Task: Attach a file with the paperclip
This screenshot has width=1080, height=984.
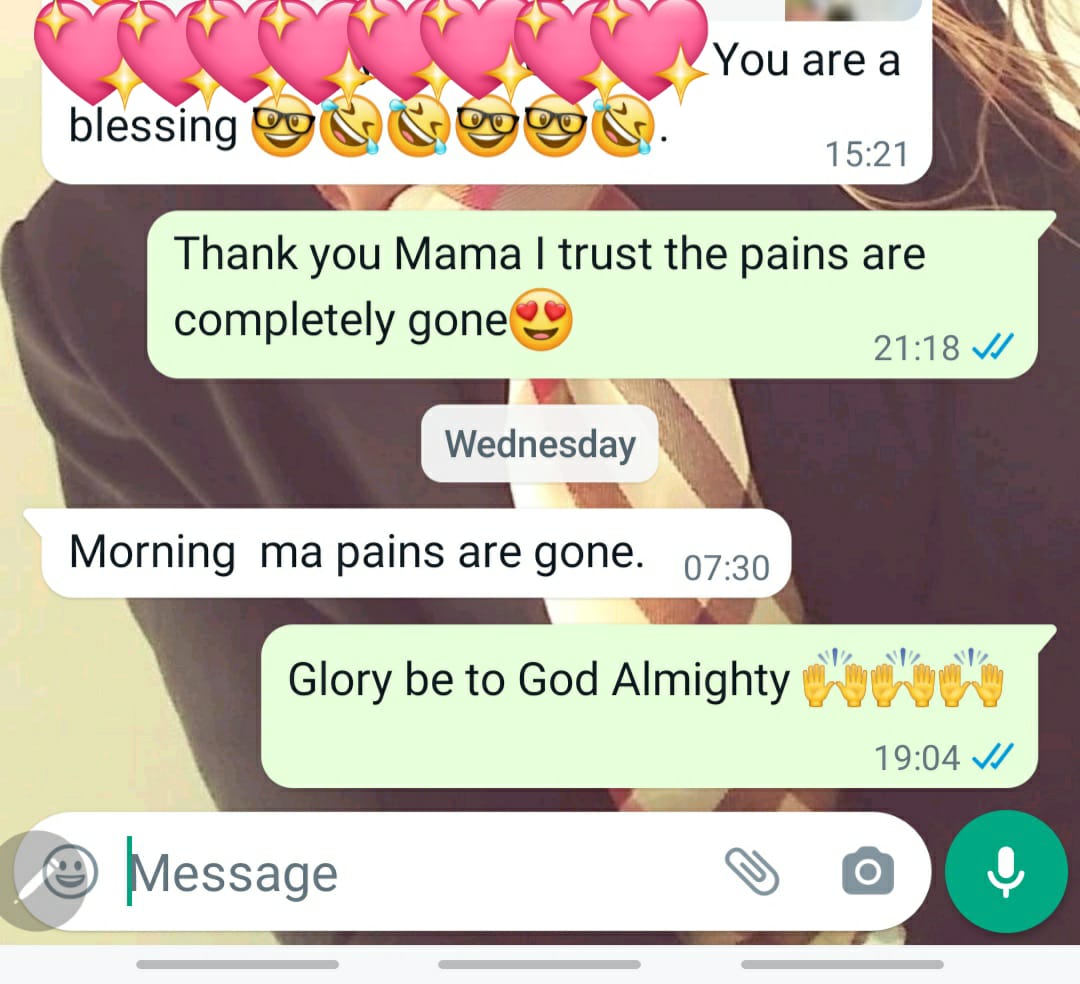Action: coord(751,872)
